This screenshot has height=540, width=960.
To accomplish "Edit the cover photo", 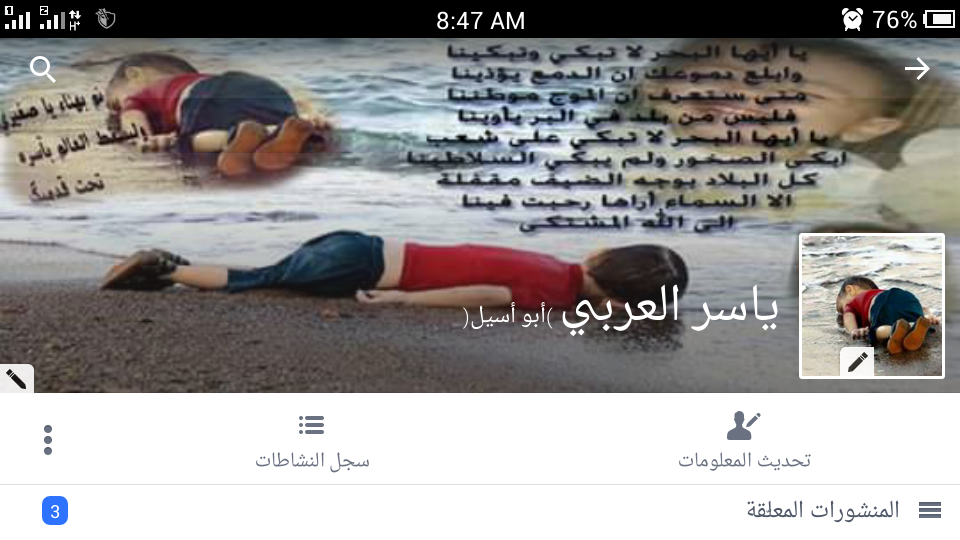I will point(16,378).
